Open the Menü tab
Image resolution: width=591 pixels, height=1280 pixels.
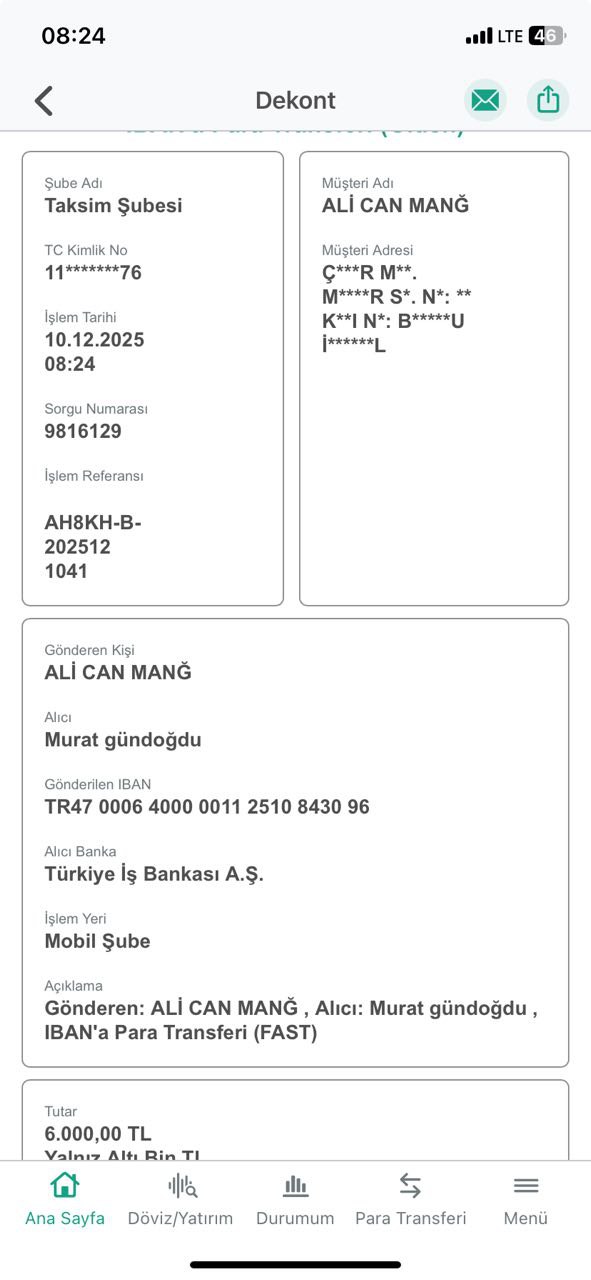pos(526,1200)
